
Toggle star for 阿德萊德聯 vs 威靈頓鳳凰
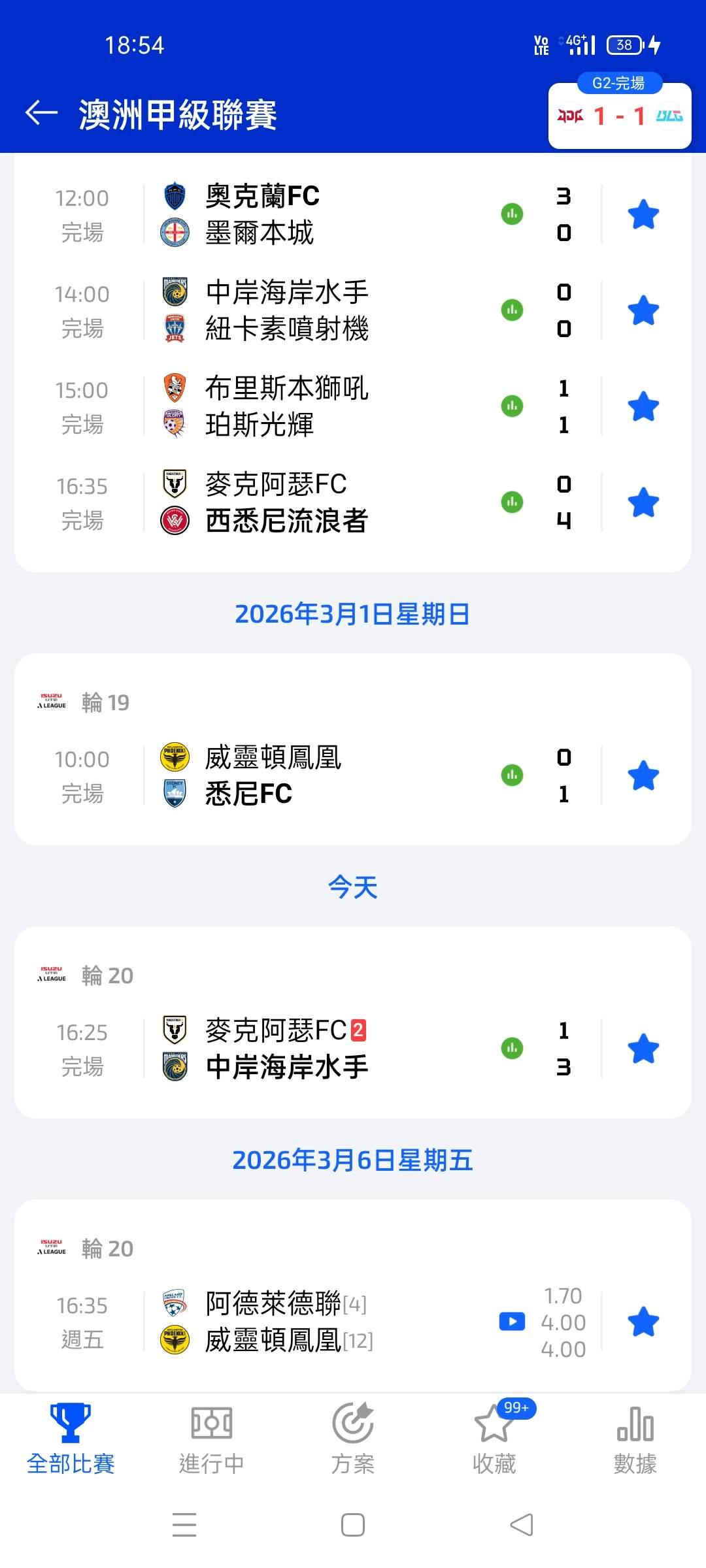point(643,1322)
